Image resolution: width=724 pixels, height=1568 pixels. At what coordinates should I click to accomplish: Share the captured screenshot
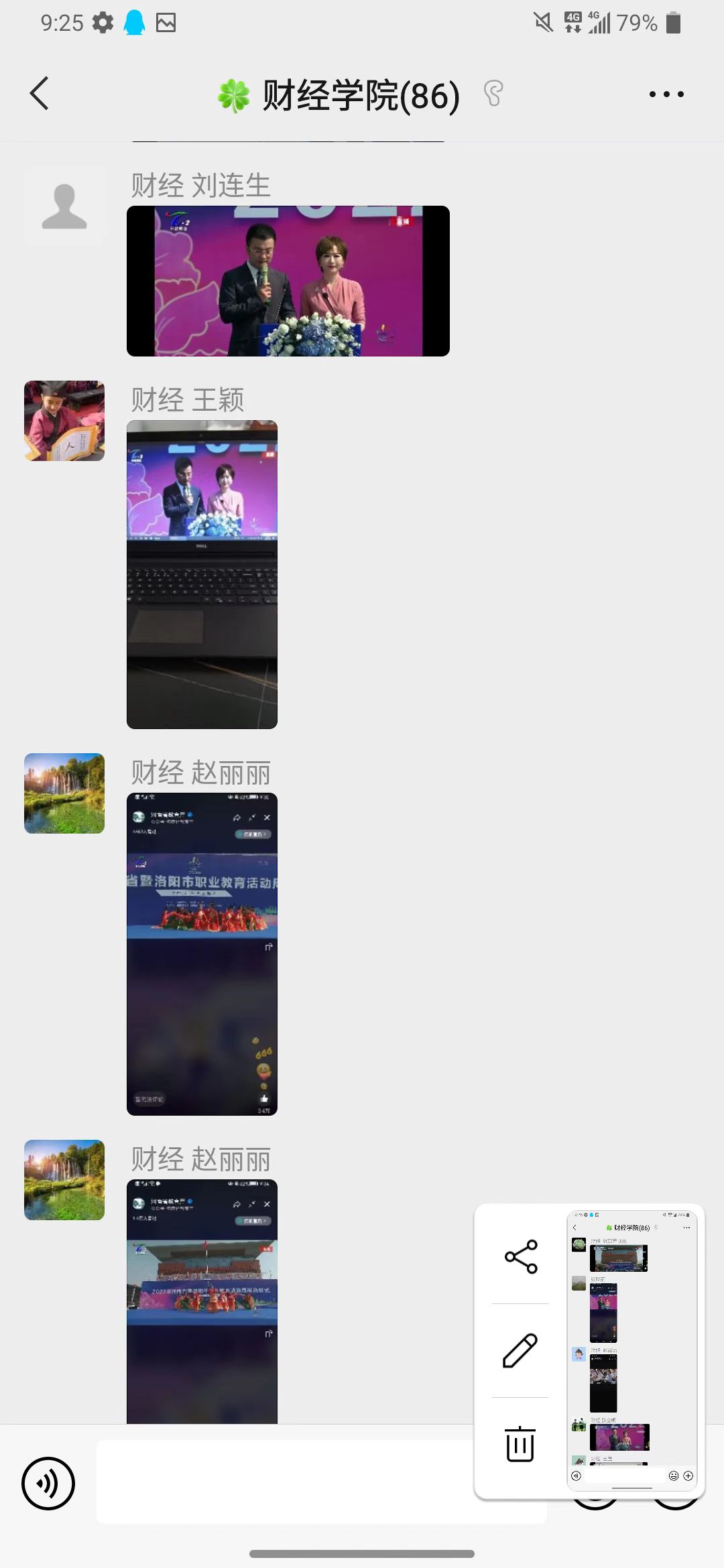coord(521,1256)
